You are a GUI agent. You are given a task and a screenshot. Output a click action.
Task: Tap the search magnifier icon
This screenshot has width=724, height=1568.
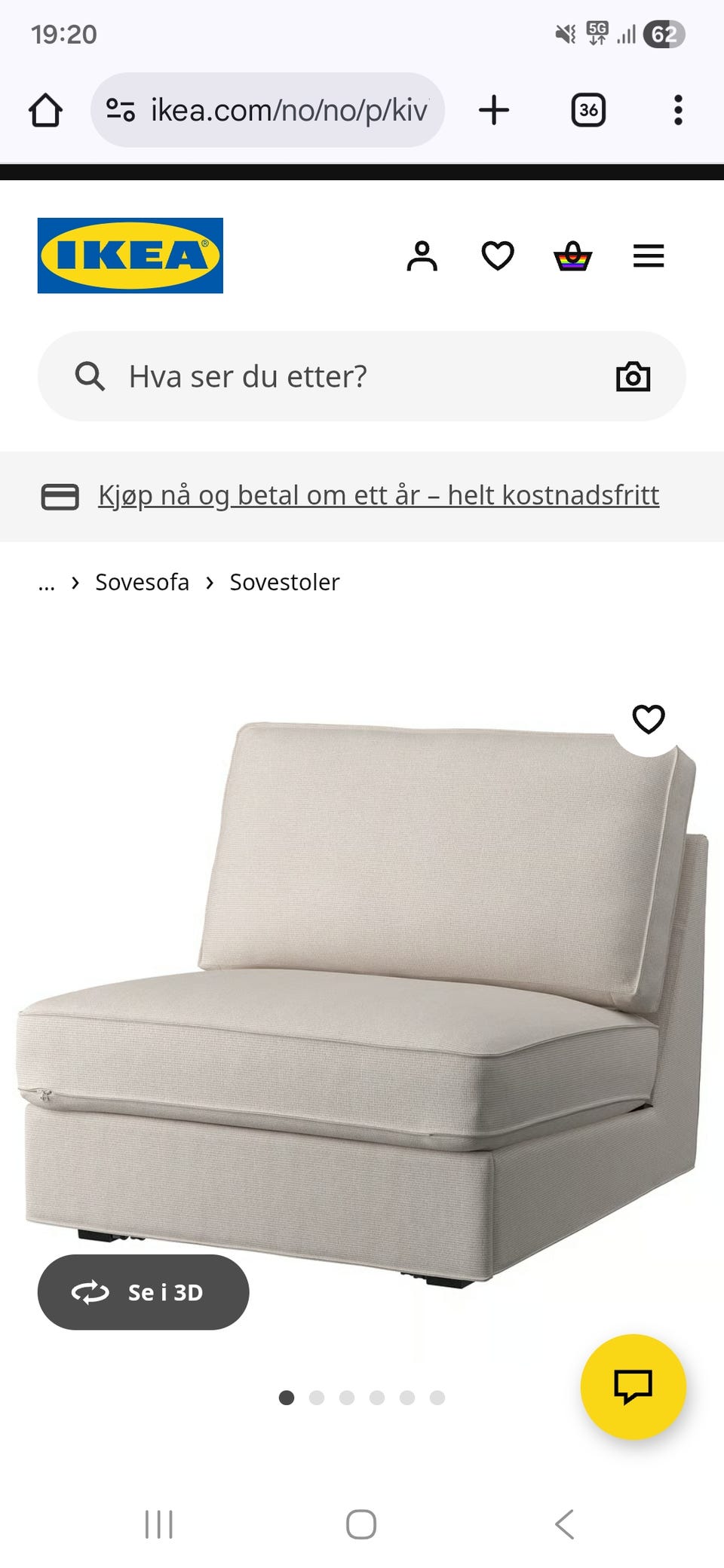(90, 377)
